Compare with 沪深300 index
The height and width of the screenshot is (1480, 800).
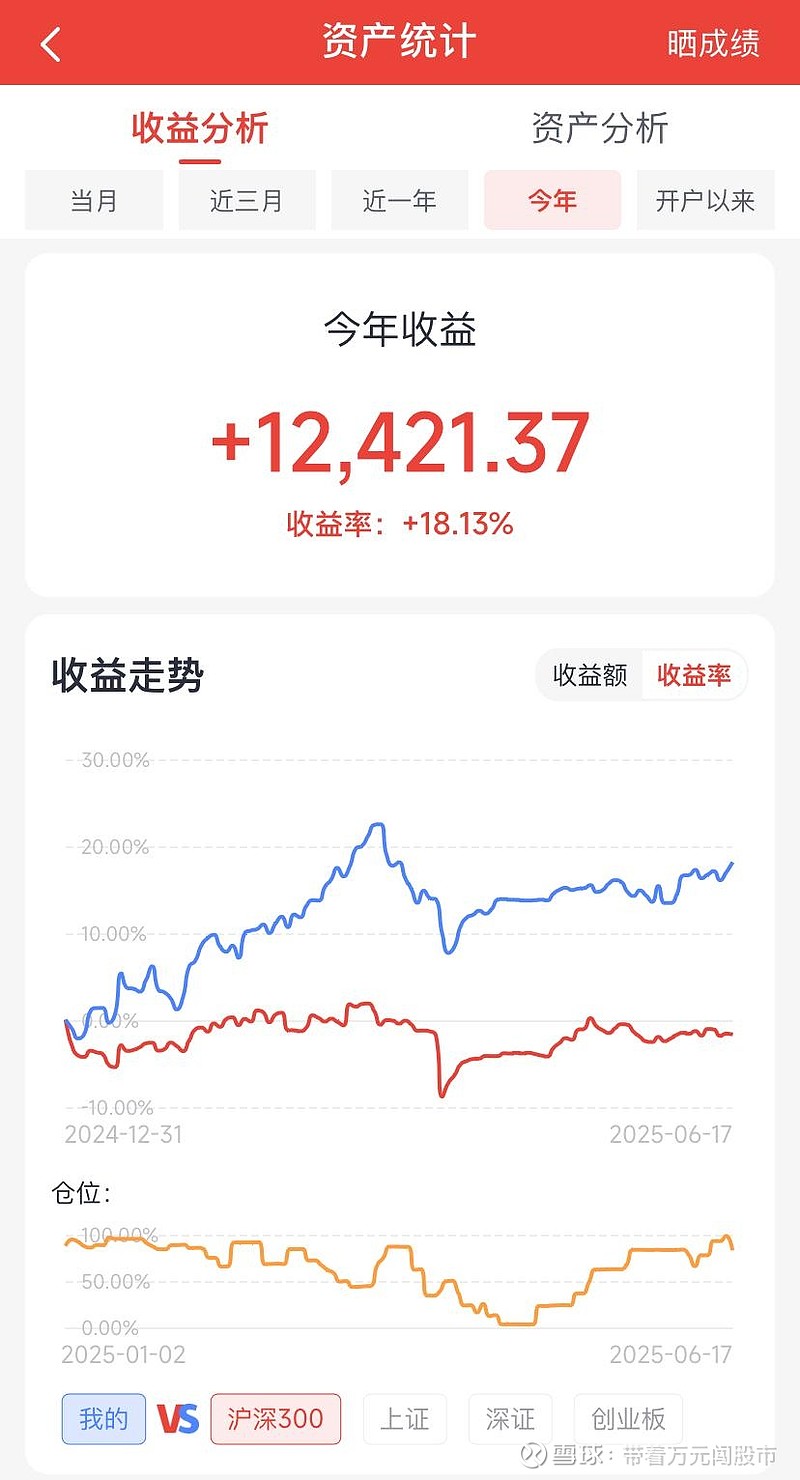point(275,1419)
